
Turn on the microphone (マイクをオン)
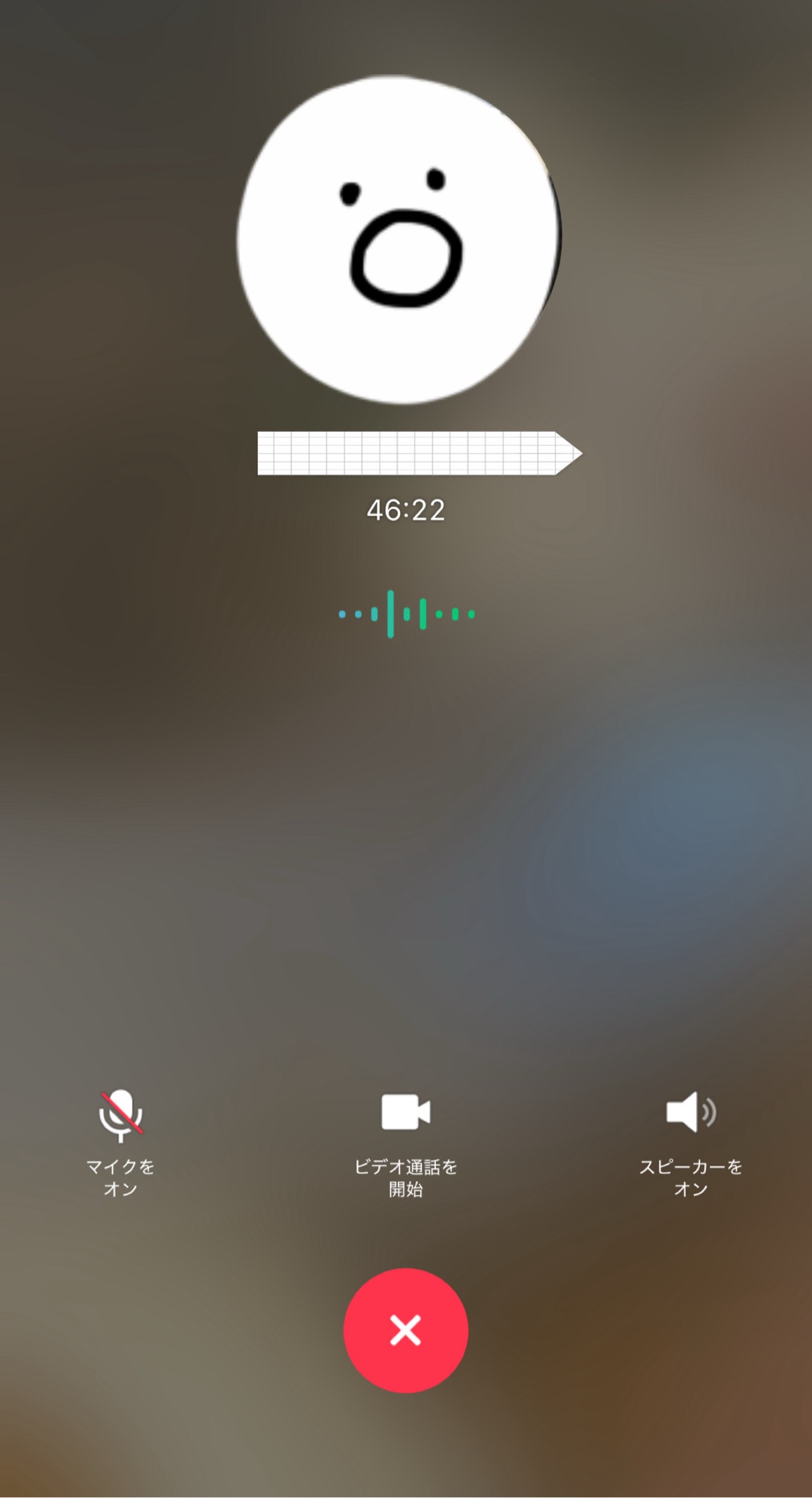click(120, 1115)
